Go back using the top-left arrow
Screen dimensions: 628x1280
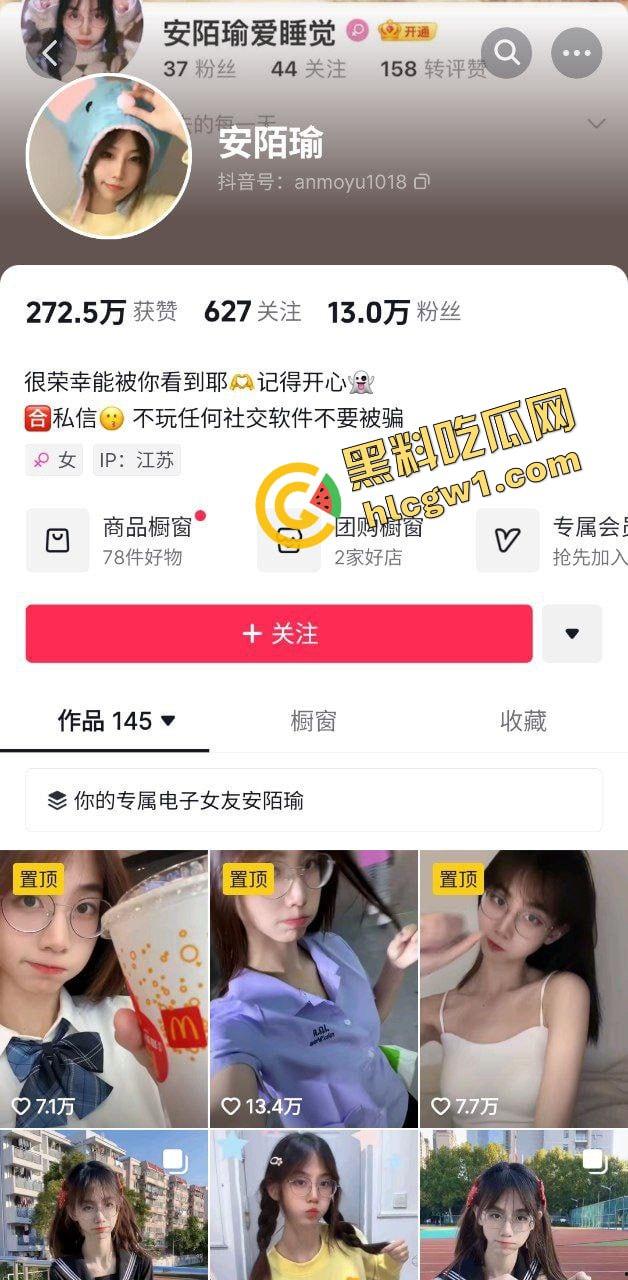tap(50, 53)
